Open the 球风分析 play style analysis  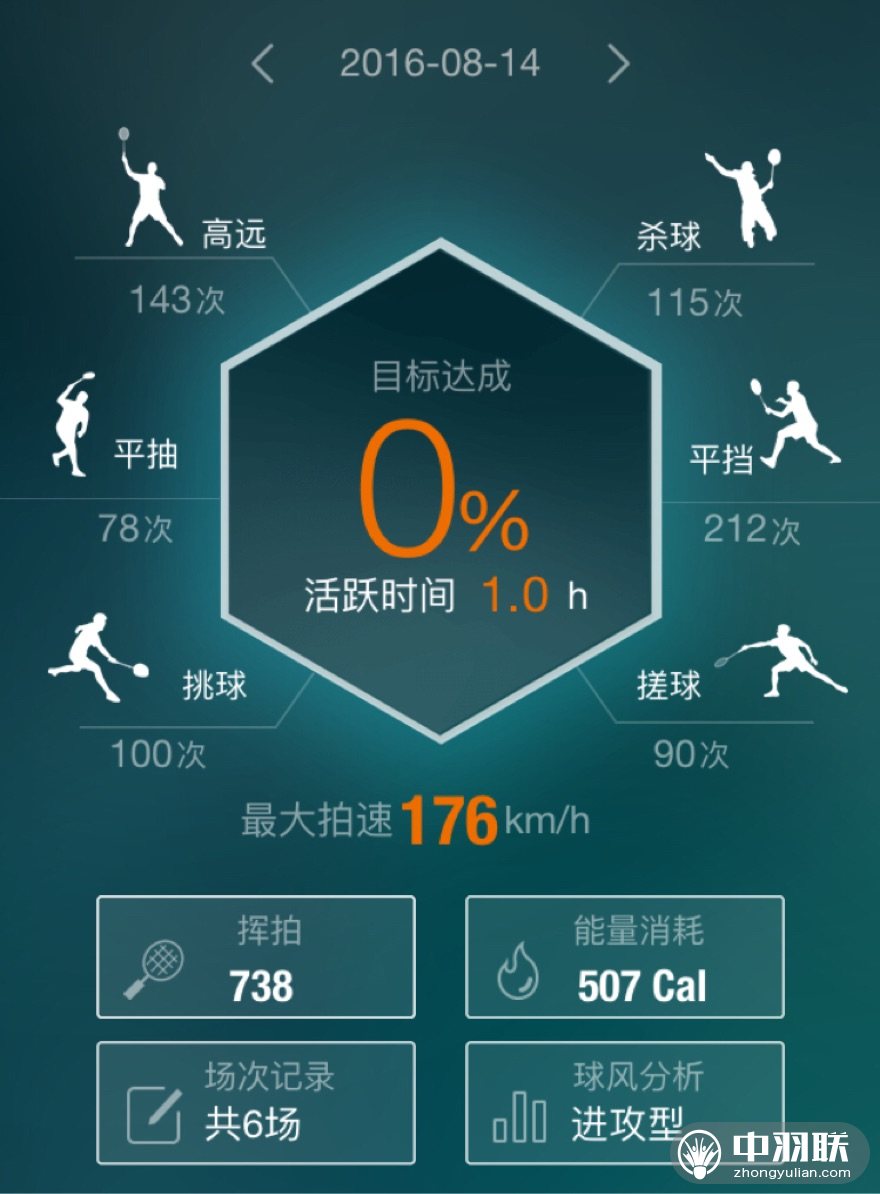[625, 1102]
